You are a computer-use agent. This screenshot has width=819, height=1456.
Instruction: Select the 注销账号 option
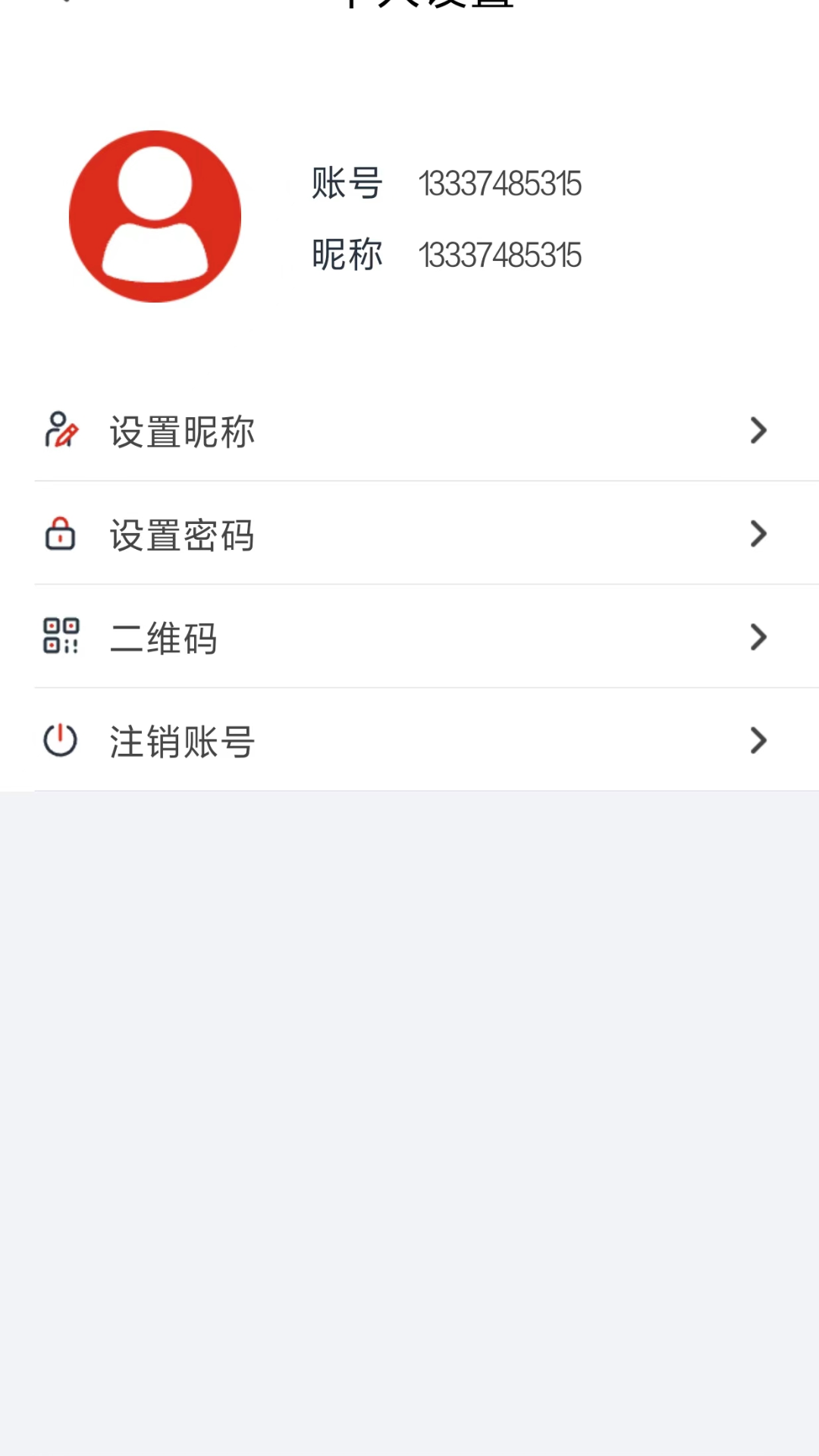click(182, 741)
